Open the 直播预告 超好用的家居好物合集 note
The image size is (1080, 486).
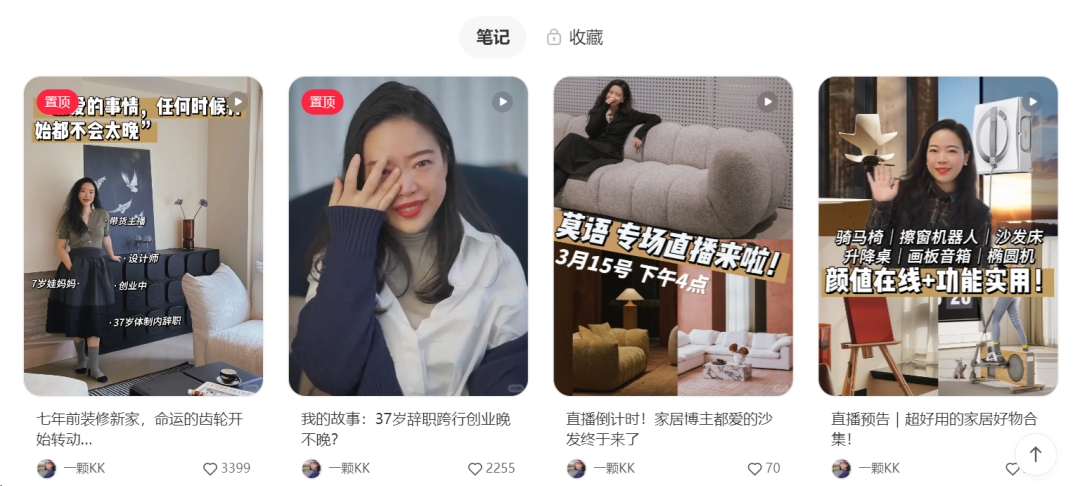pyautogui.click(x=938, y=237)
